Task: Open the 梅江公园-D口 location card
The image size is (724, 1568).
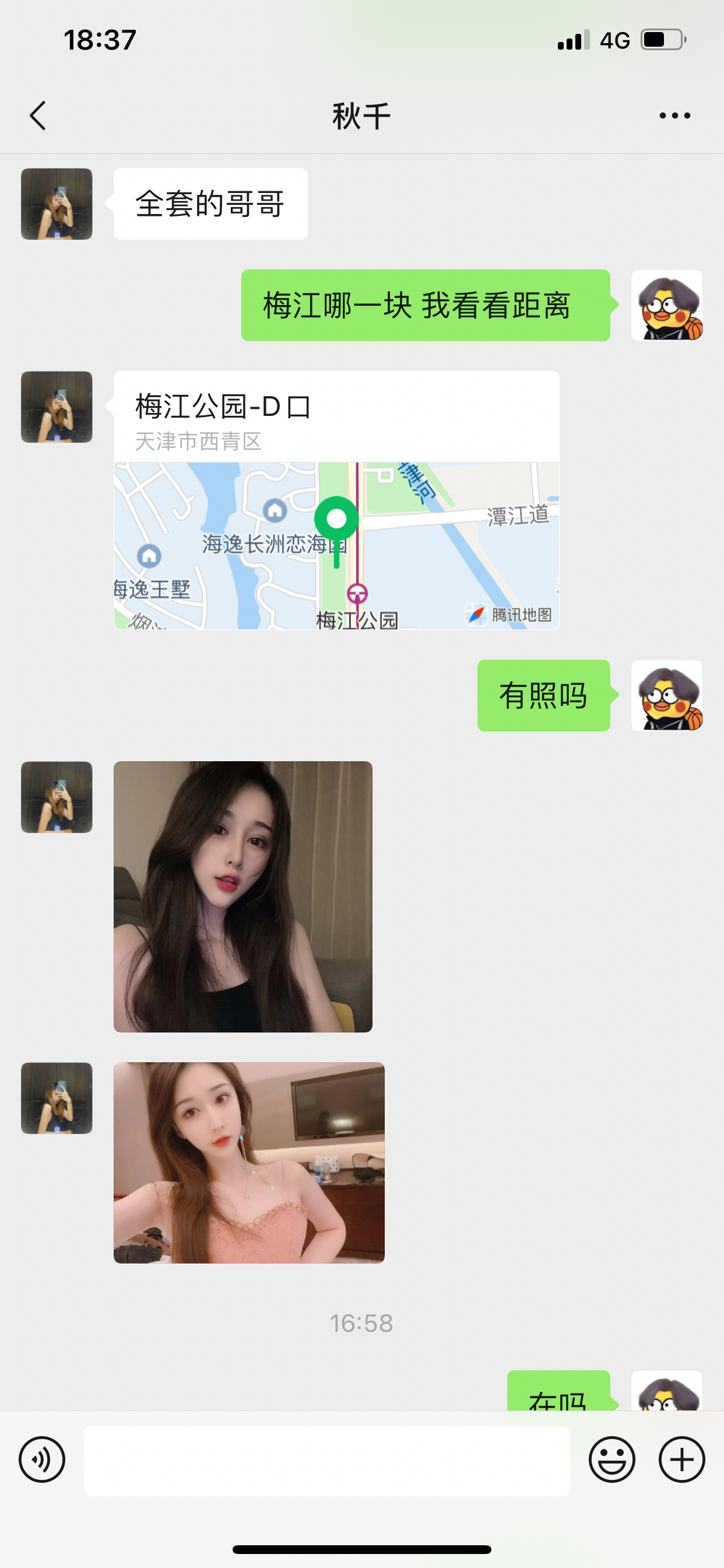Action: 336,500
